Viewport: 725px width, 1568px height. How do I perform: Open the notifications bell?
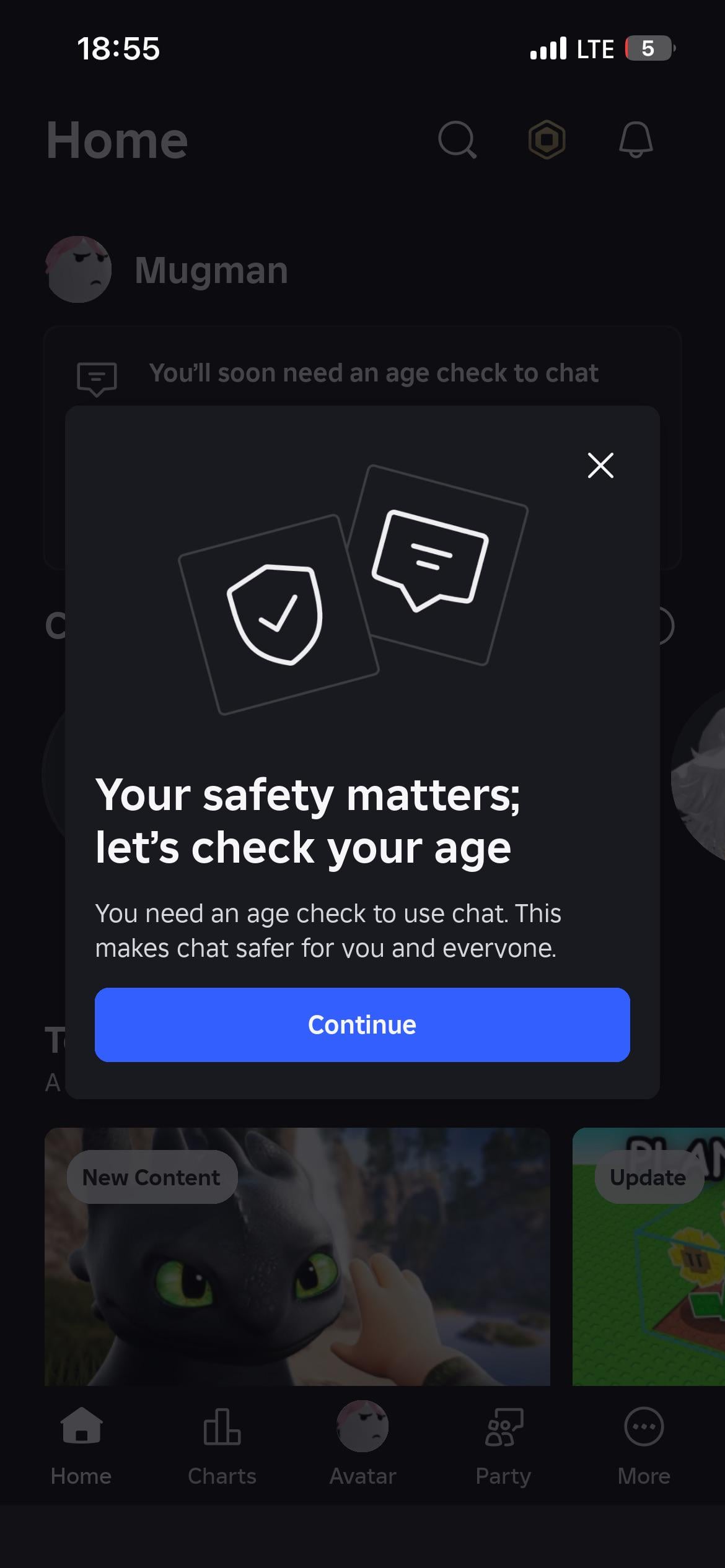(x=636, y=140)
